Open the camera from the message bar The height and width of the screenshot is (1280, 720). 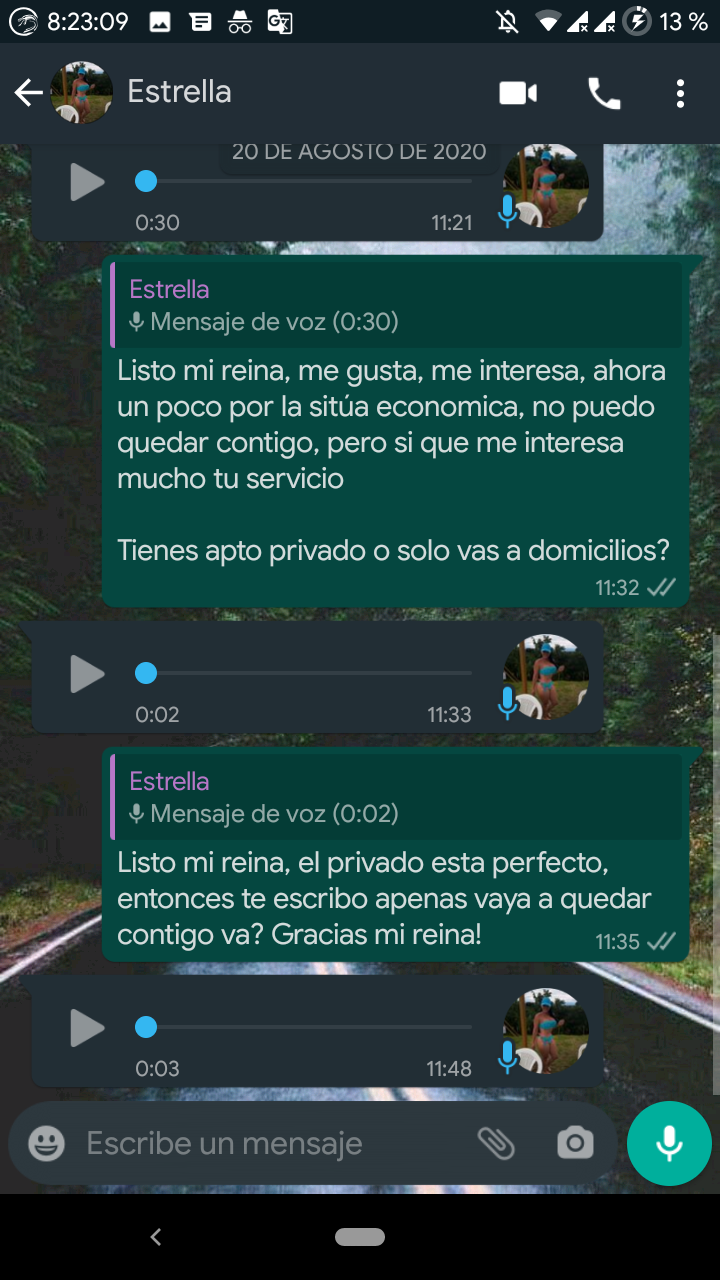point(575,1143)
